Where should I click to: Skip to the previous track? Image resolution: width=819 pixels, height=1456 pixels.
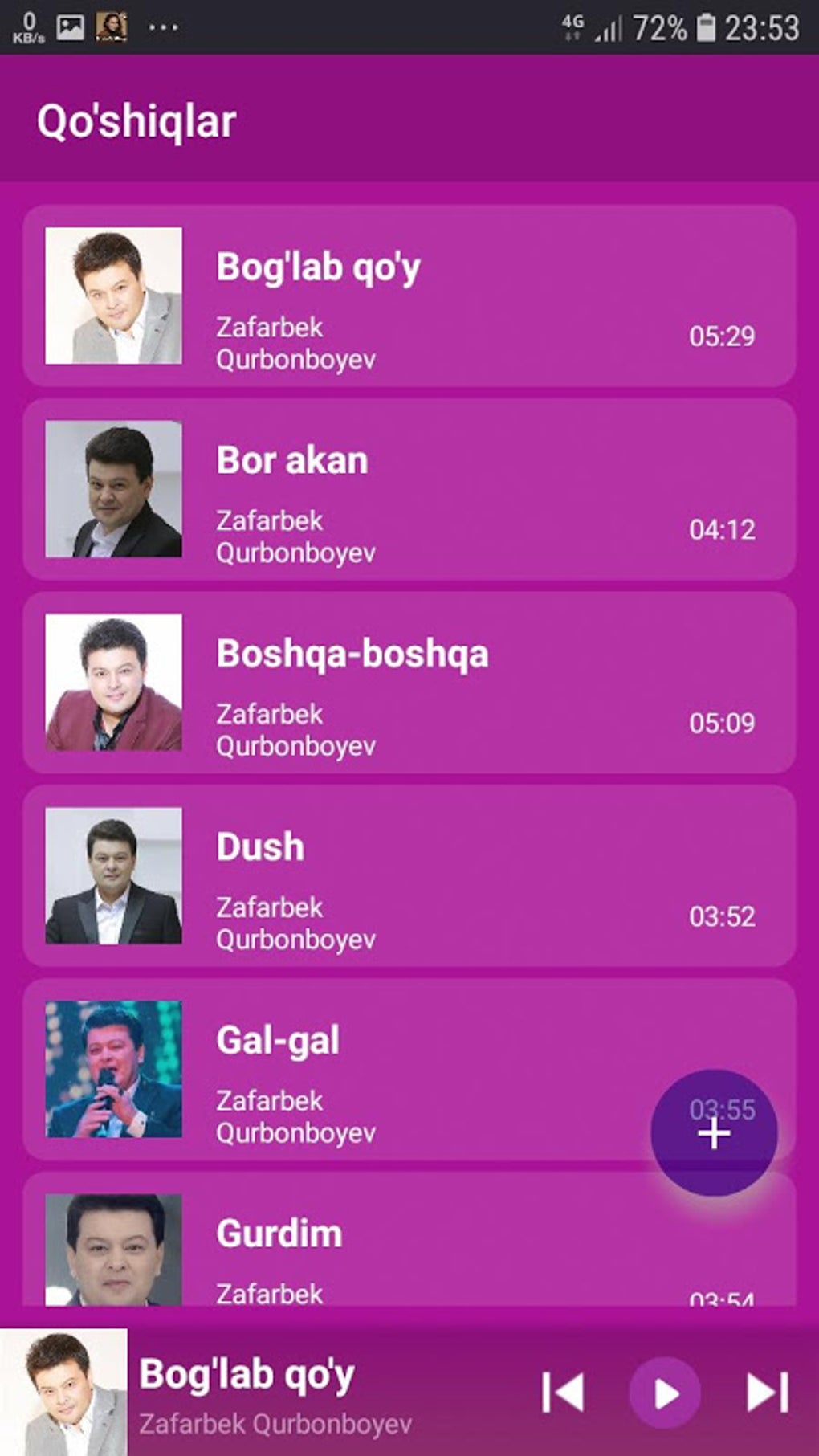click(x=563, y=1393)
